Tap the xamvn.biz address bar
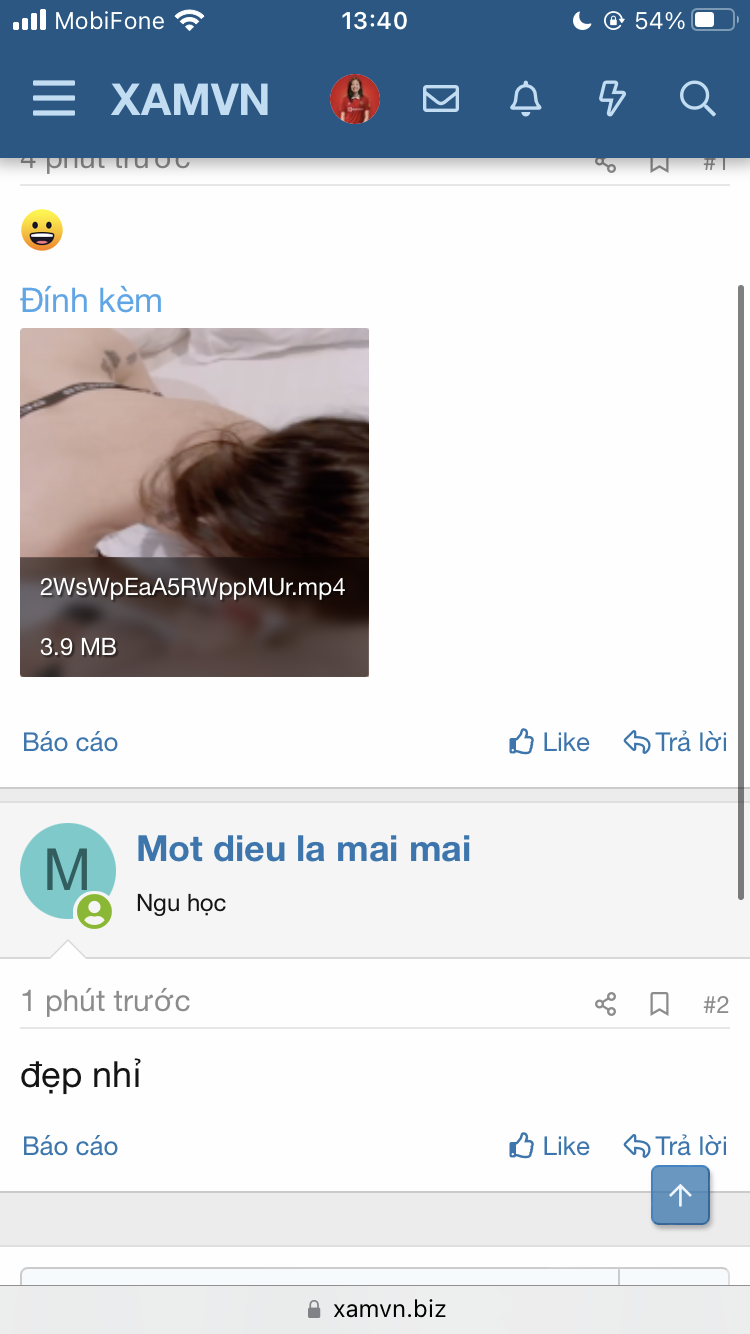 pyautogui.click(x=375, y=1309)
